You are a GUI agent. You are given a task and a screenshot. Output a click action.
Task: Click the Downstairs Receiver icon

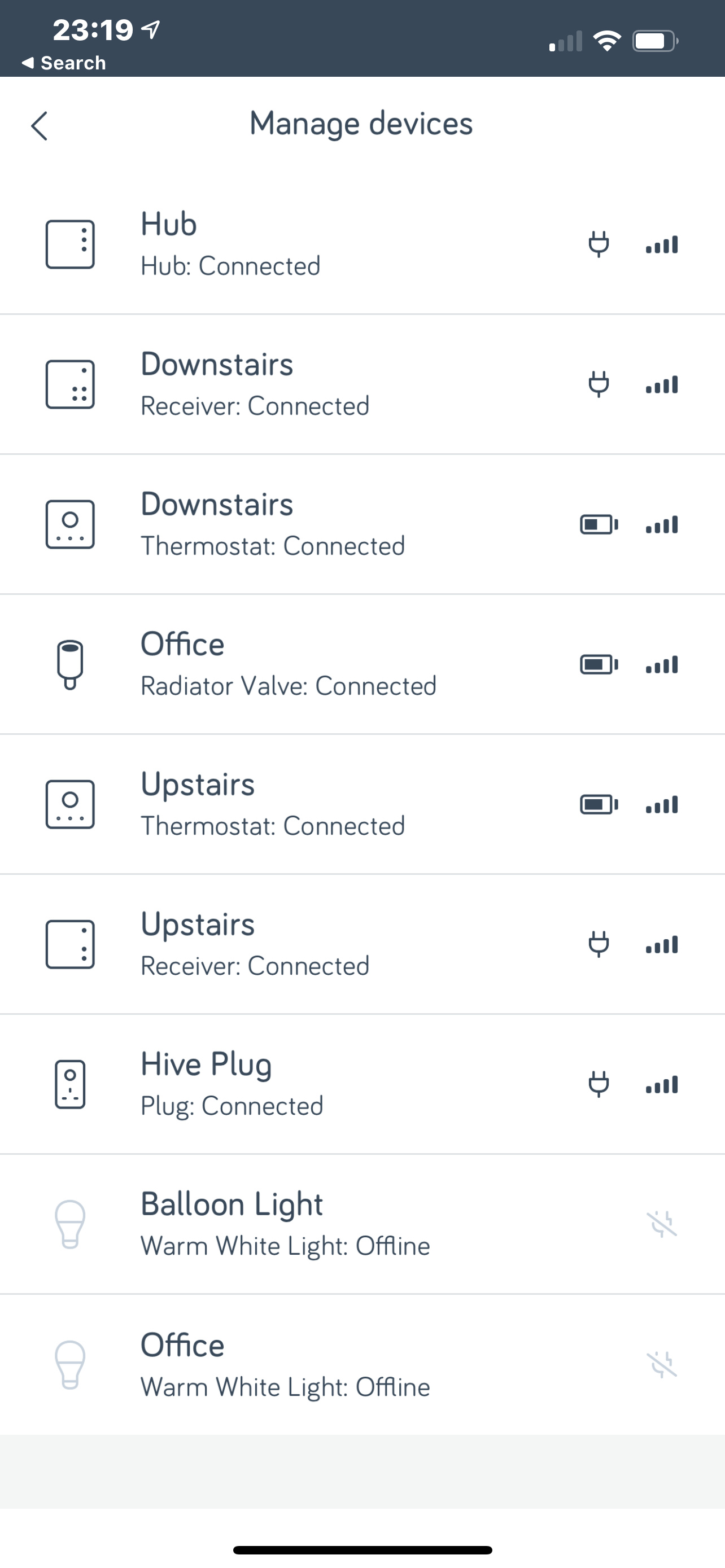click(69, 383)
